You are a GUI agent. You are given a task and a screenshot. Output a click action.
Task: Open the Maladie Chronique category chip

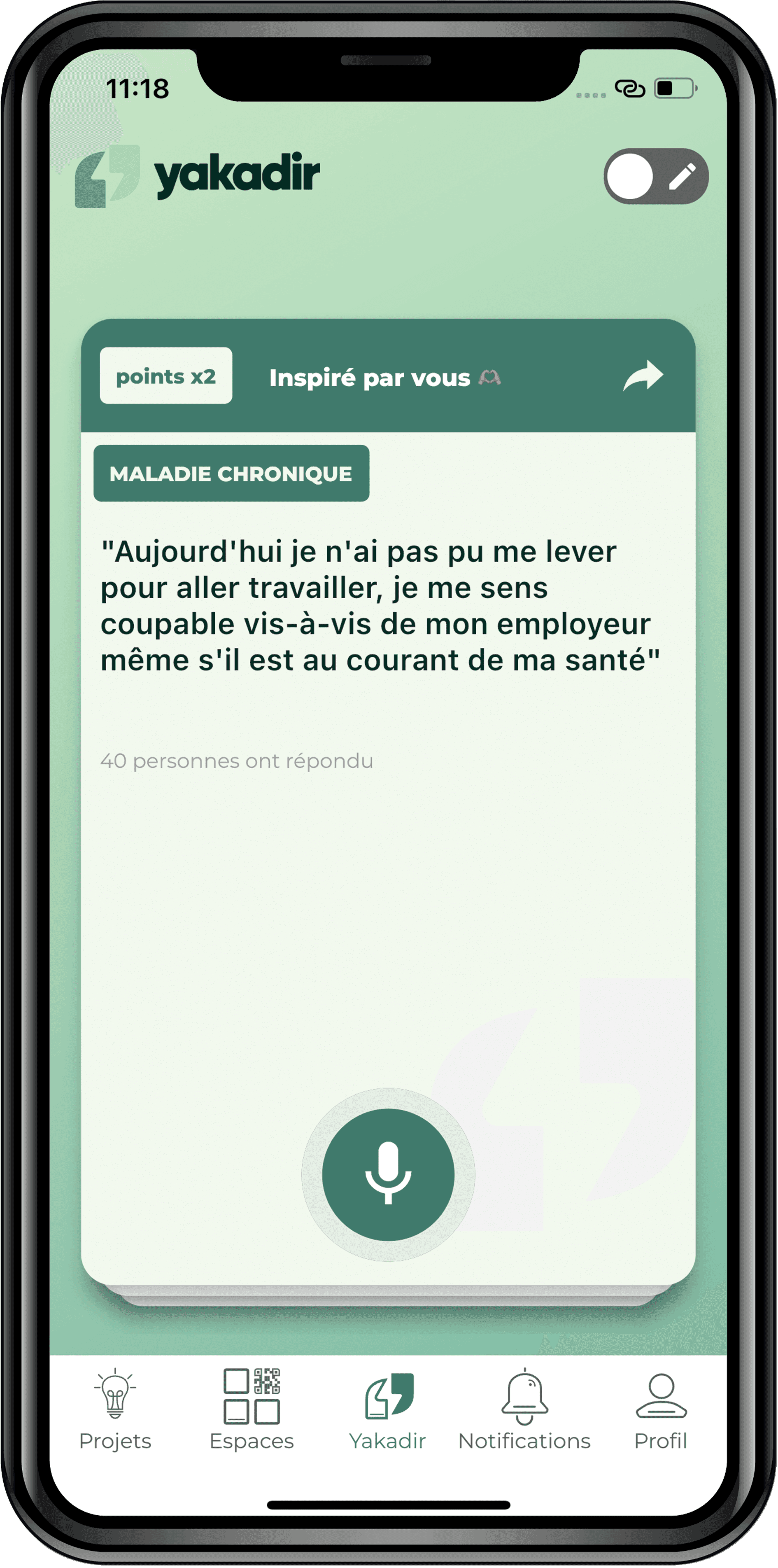point(231,474)
